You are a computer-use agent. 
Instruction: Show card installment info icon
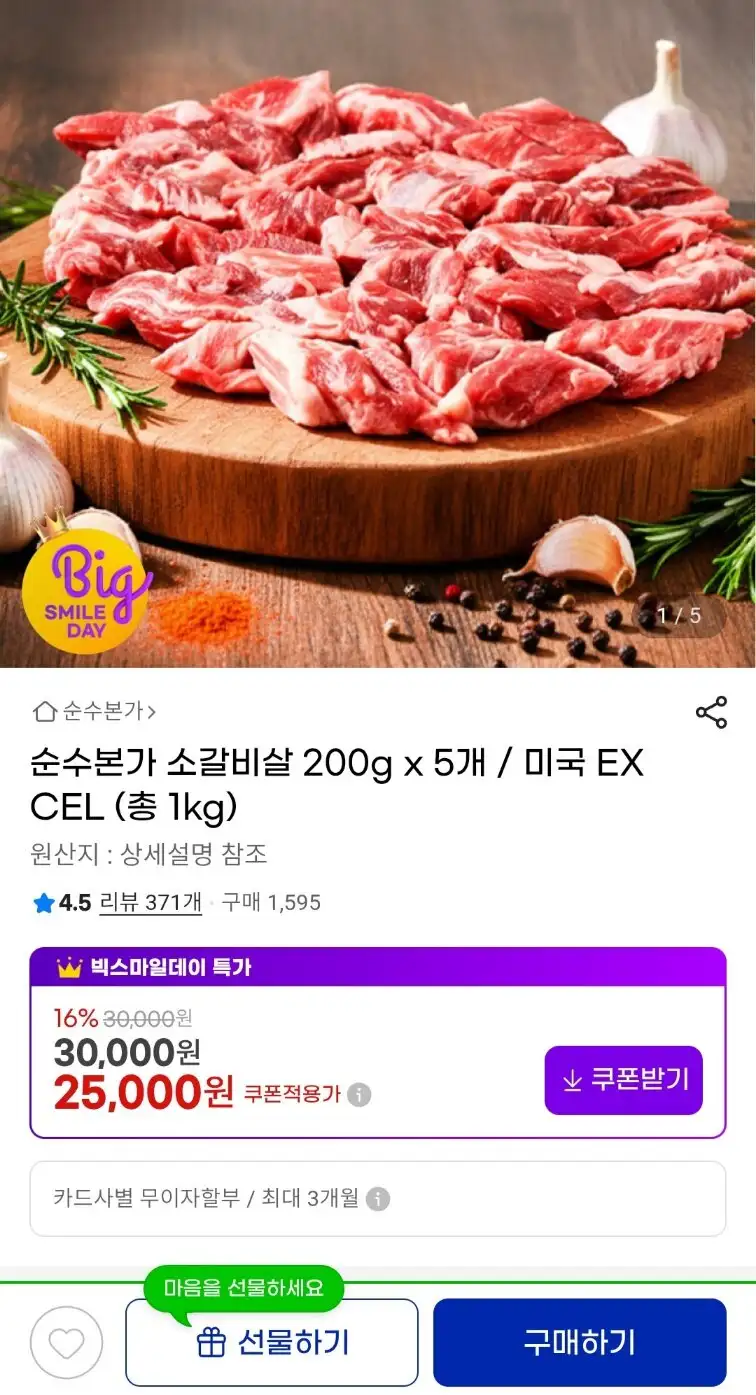tap(378, 1198)
